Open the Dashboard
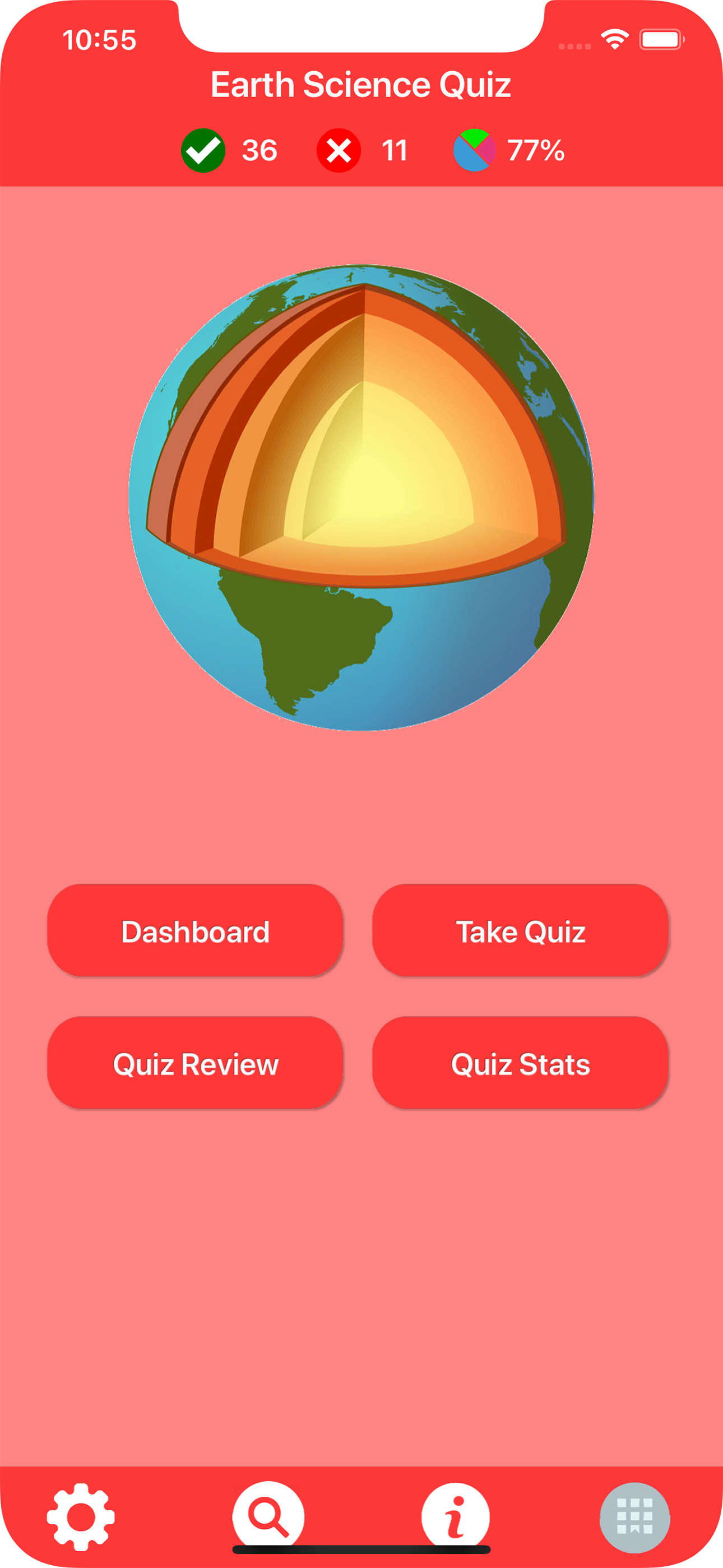 coord(196,931)
